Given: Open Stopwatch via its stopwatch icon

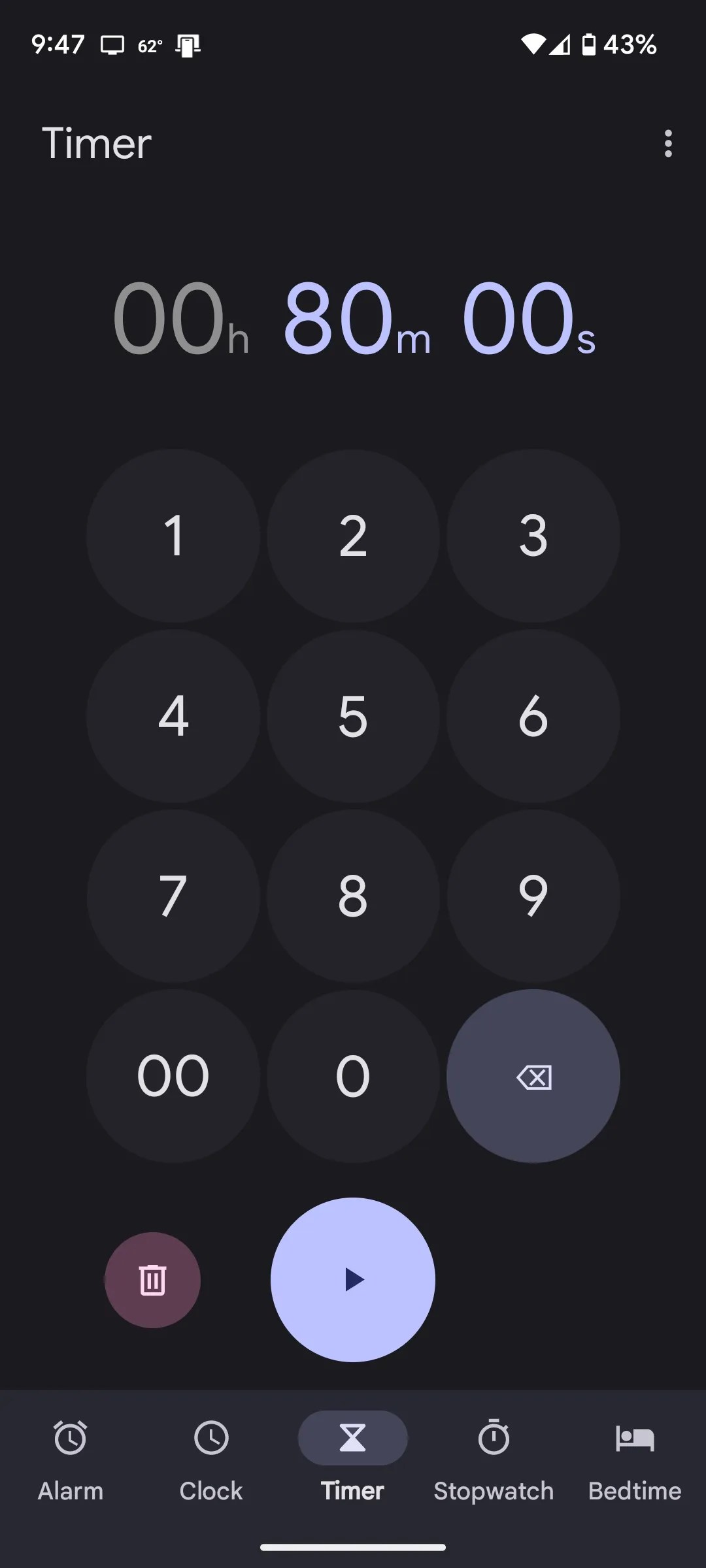Looking at the screenshot, I should tap(494, 1438).
